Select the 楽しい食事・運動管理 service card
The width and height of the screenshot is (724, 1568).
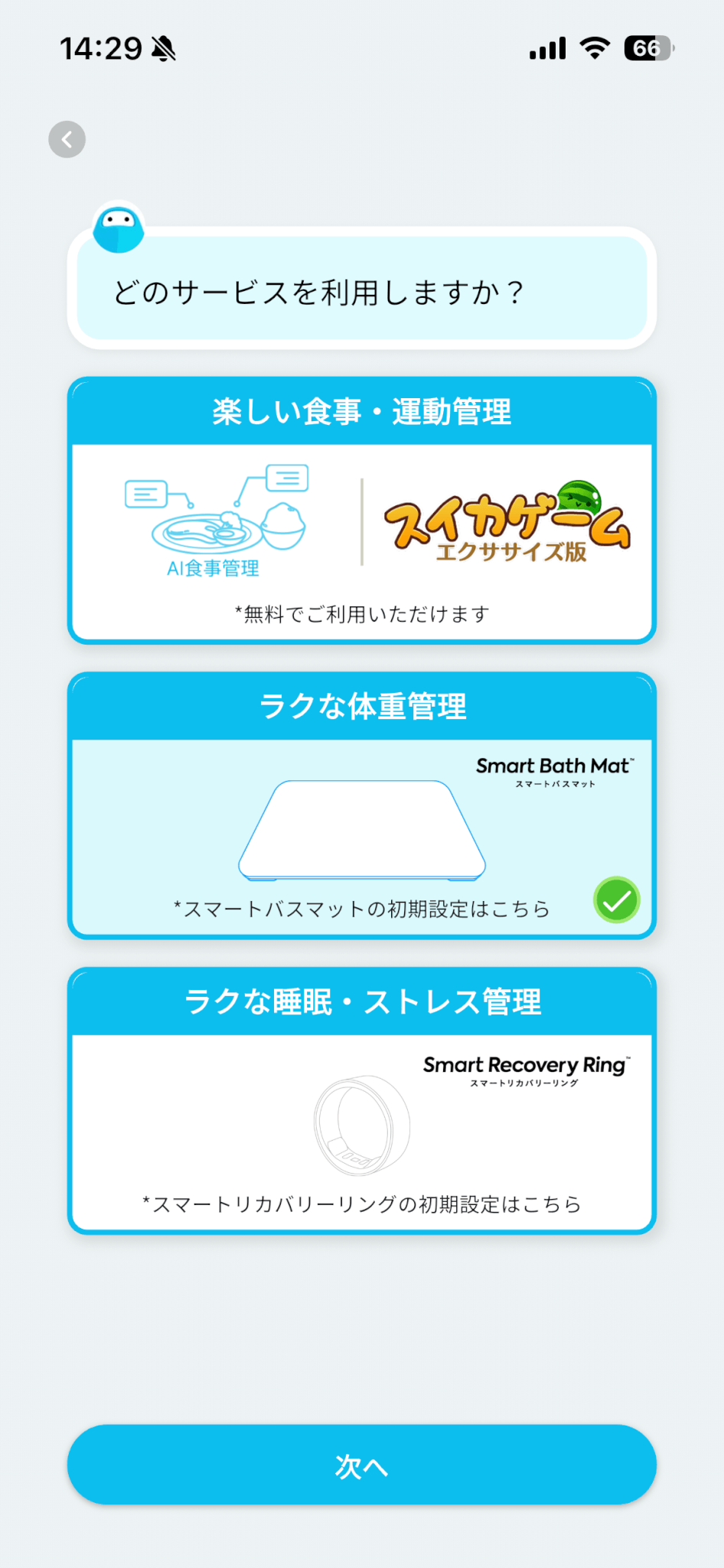361,511
